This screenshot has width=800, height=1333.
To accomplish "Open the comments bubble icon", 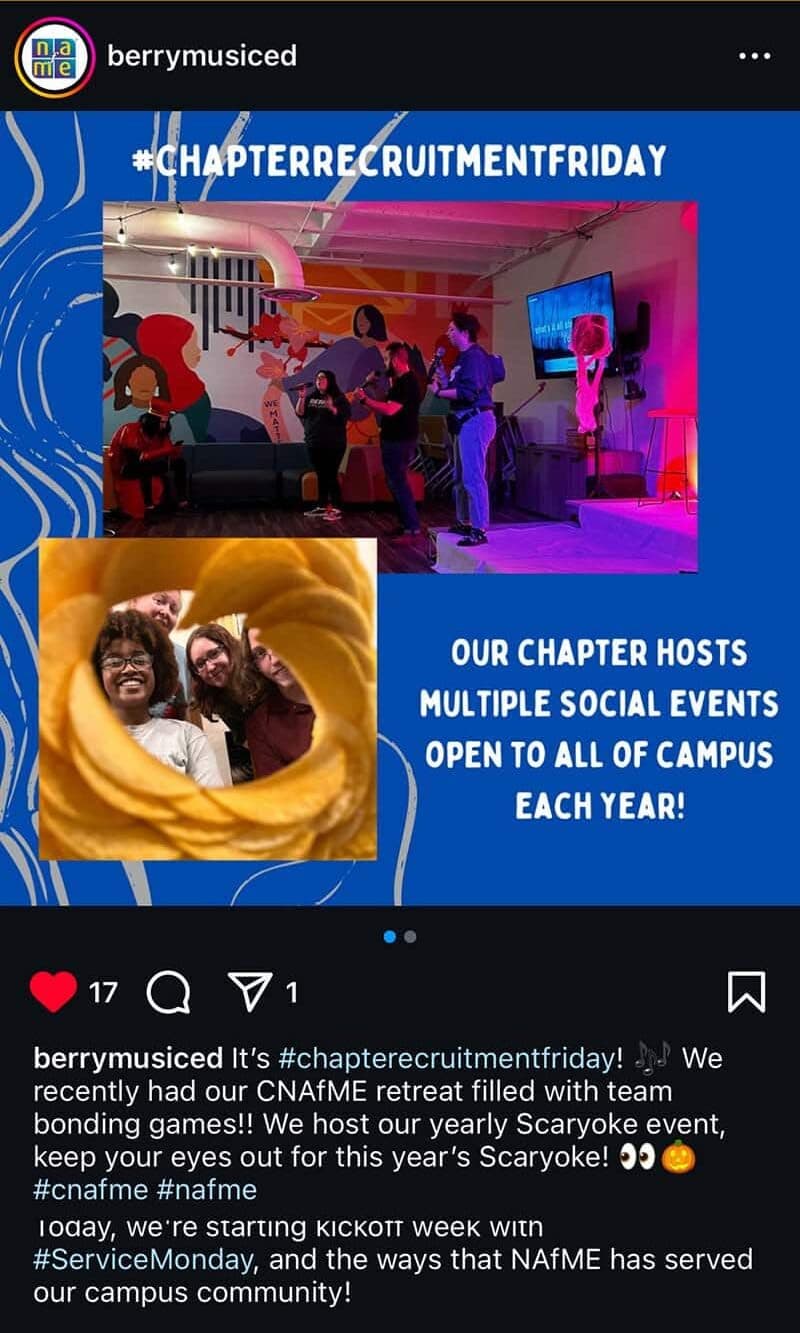I will 168,993.
